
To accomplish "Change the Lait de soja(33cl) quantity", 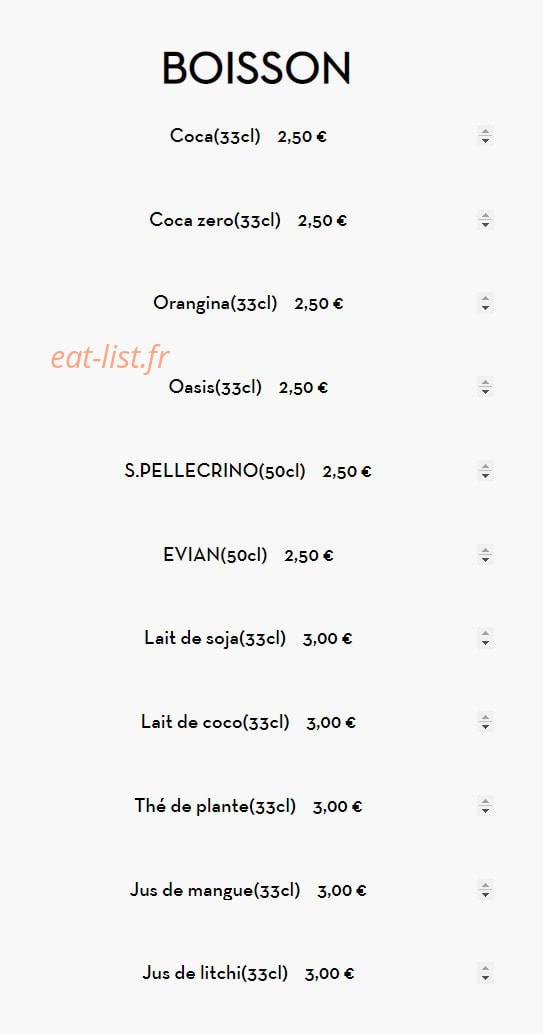I will (485, 638).
